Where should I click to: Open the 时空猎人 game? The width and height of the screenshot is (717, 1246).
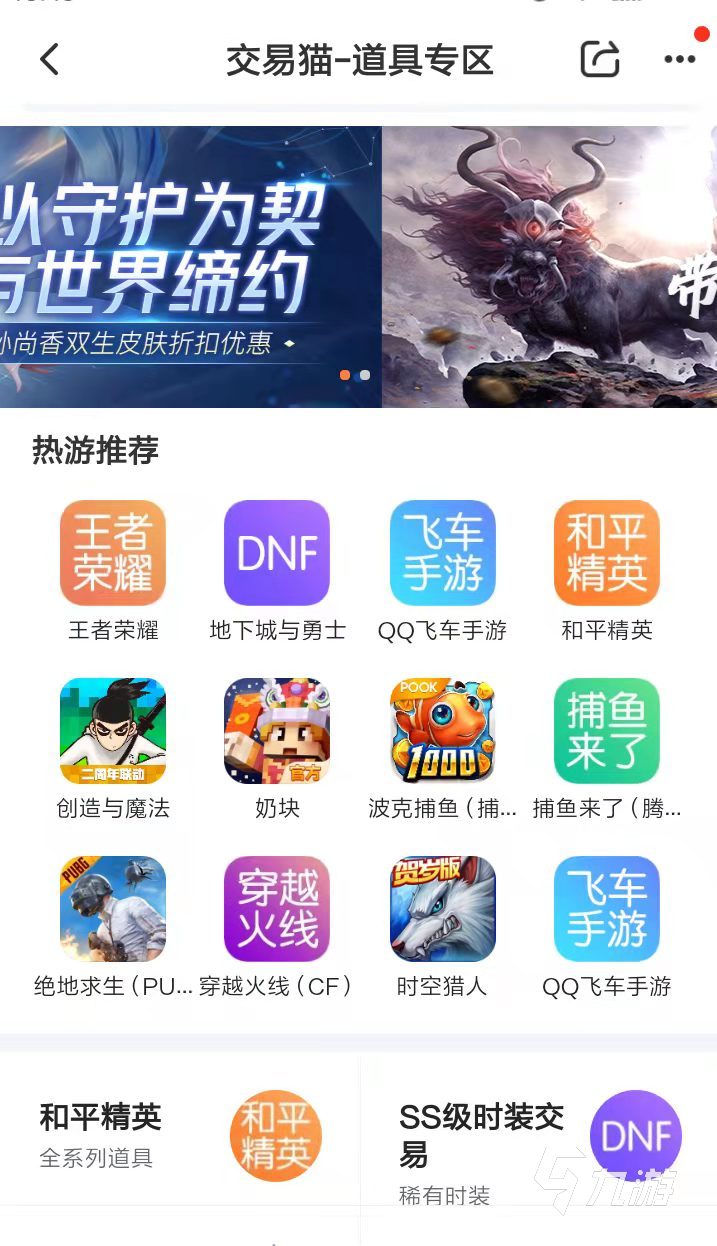[442, 909]
